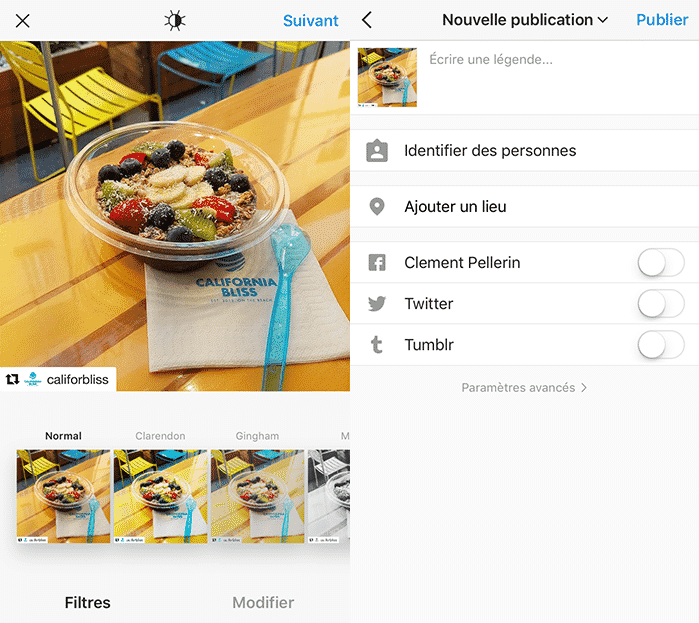The image size is (699, 623).
Task: Close the filter editing screen
Action: [x=23, y=21]
